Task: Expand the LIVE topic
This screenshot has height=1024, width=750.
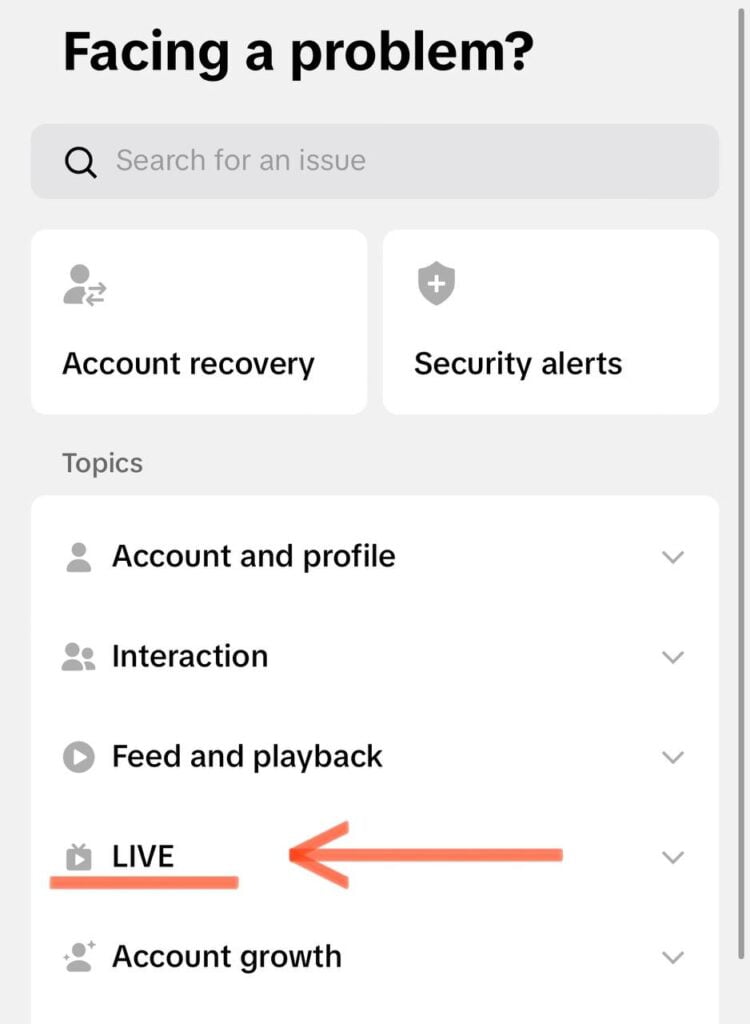Action: pos(374,857)
